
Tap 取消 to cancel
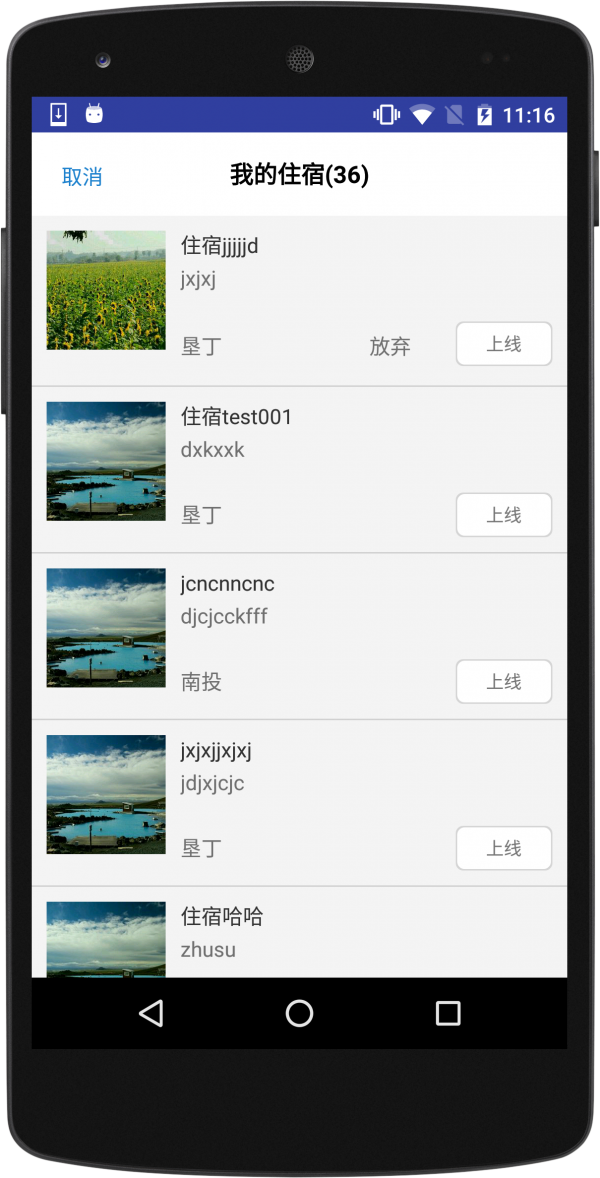82,177
